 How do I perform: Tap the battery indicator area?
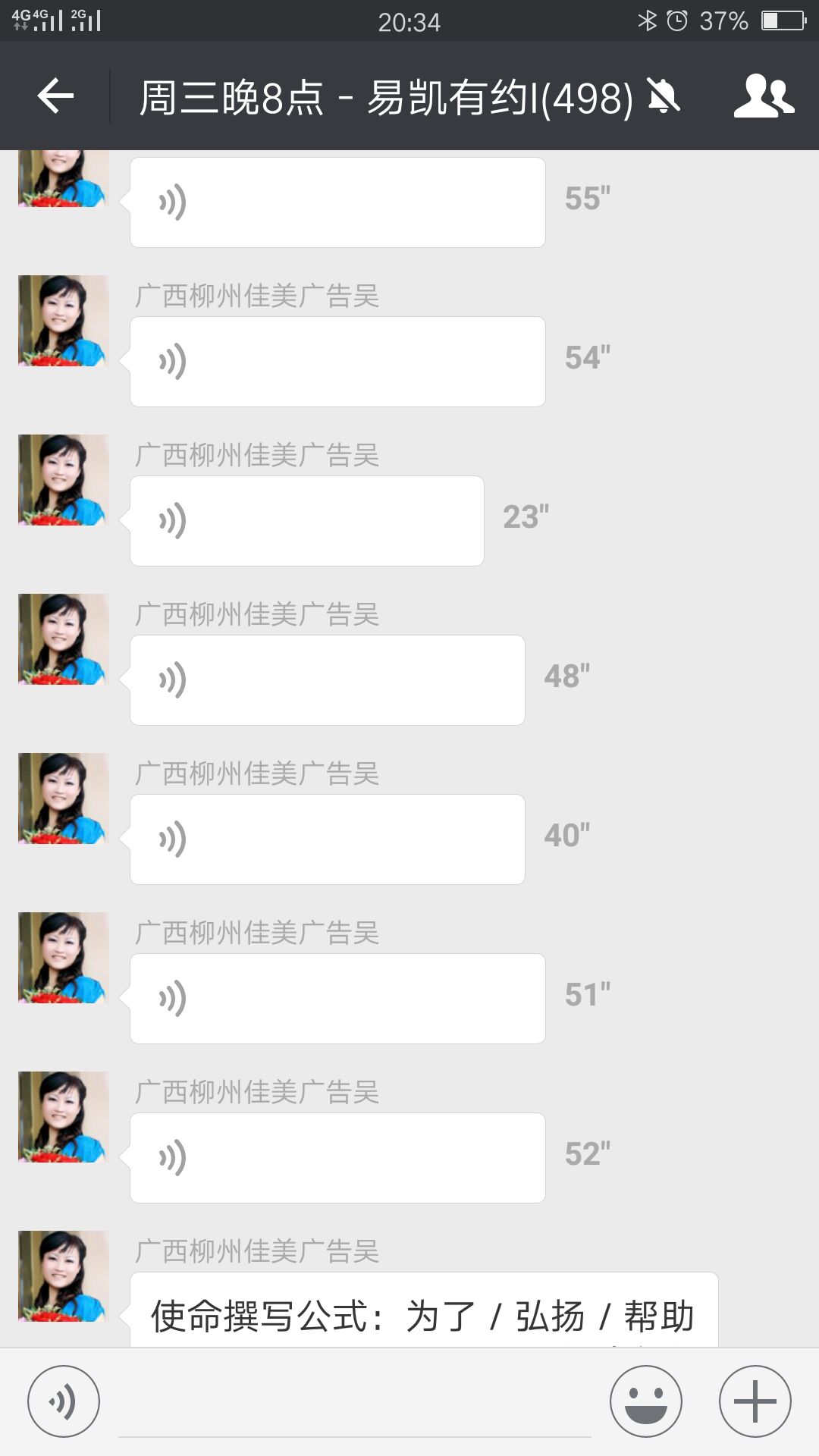click(x=781, y=20)
